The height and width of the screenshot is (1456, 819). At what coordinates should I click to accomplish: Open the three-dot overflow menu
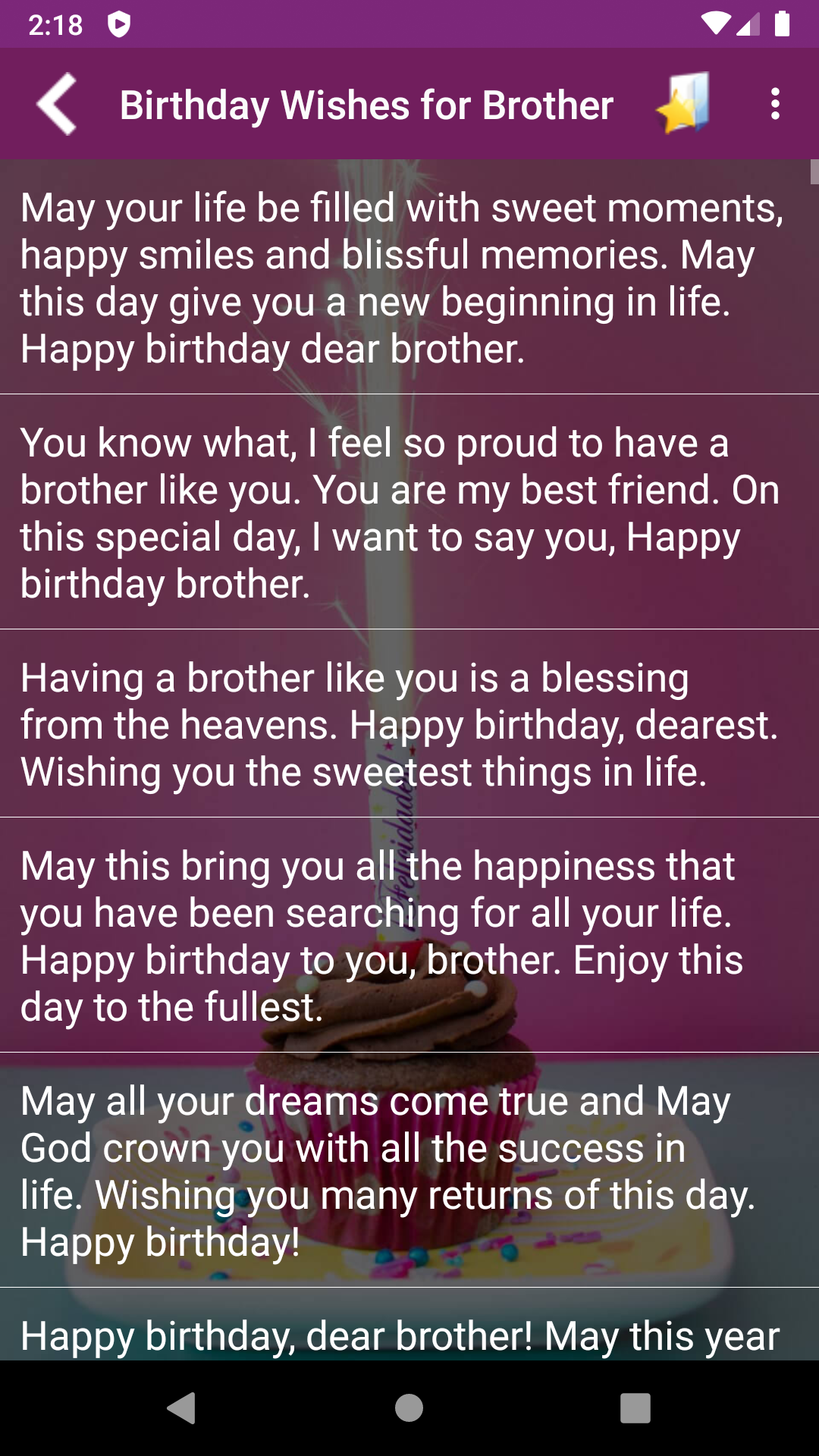(774, 104)
